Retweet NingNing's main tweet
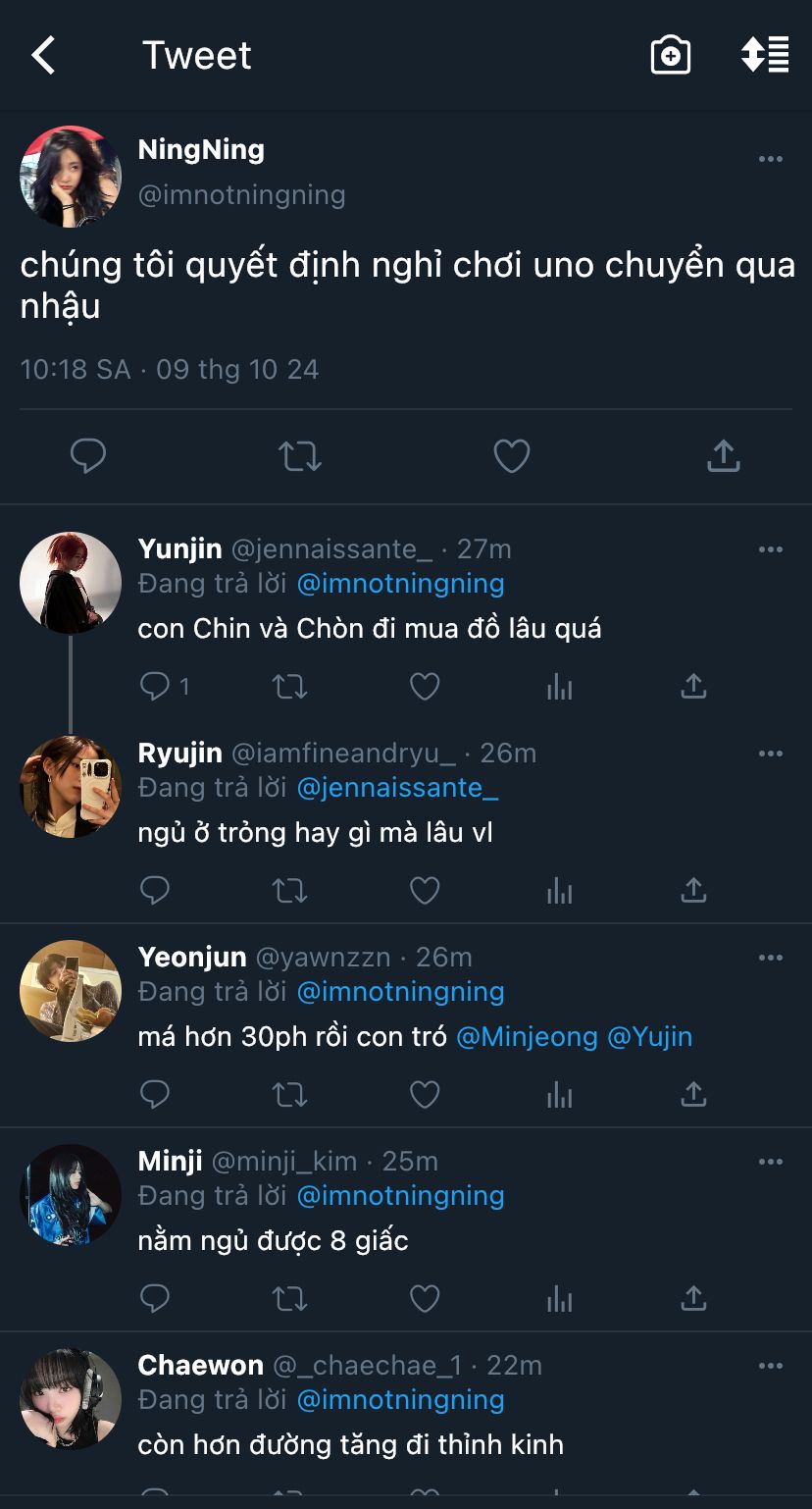Image resolution: width=812 pixels, height=1509 pixels. pos(300,455)
